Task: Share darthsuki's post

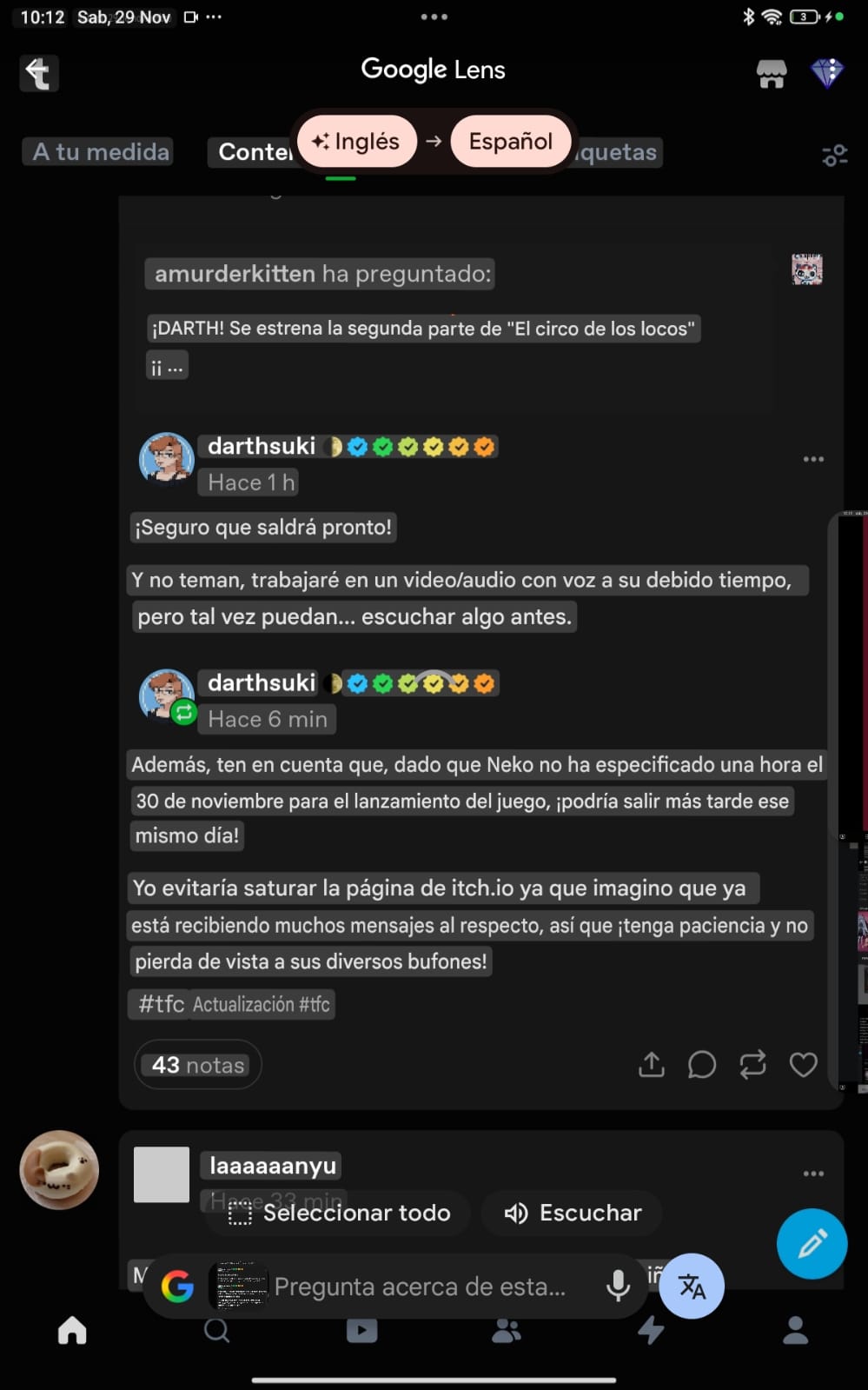Action: (x=652, y=1064)
